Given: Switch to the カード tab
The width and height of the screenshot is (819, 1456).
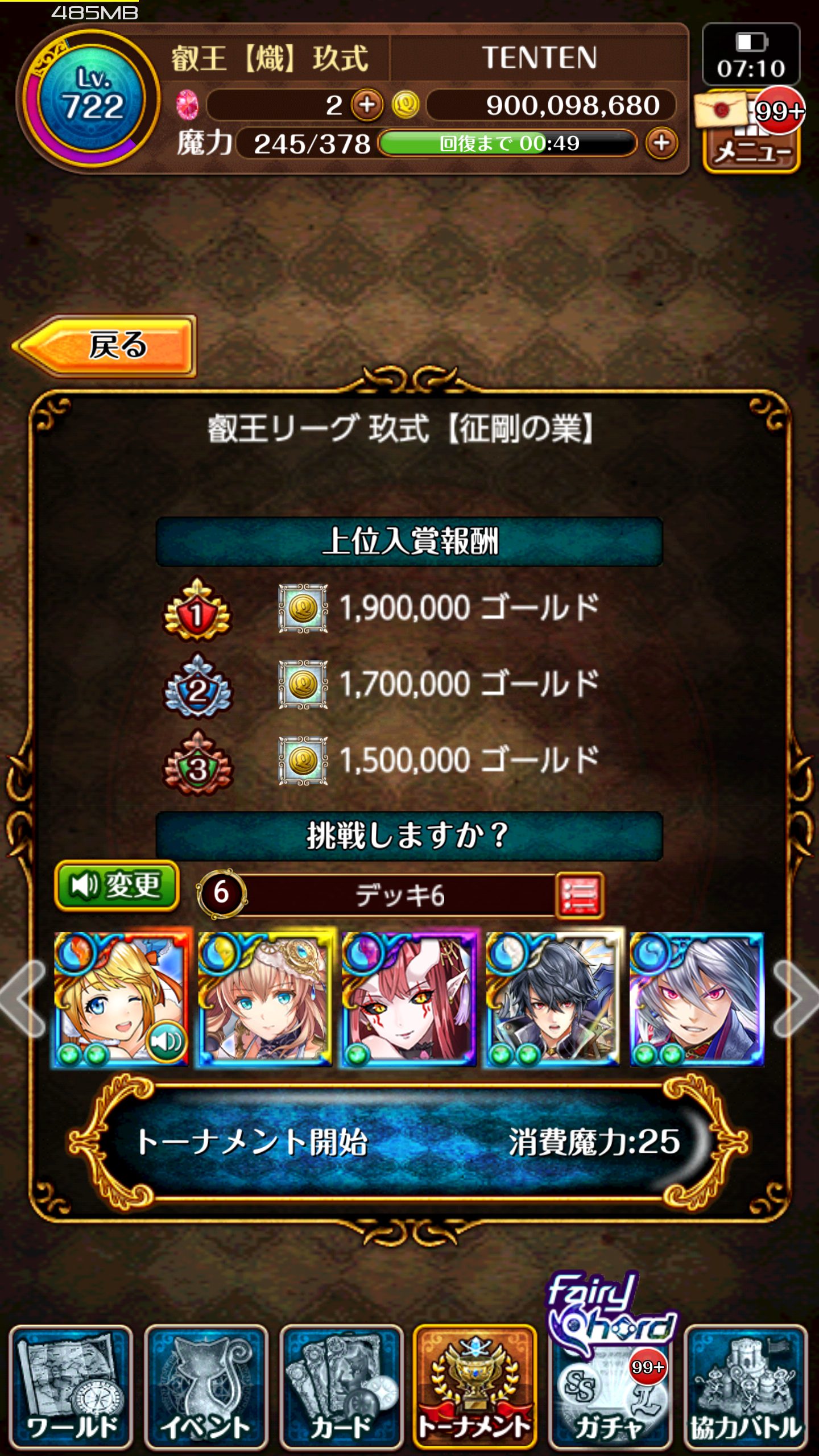Looking at the screenshot, I should (341, 1387).
